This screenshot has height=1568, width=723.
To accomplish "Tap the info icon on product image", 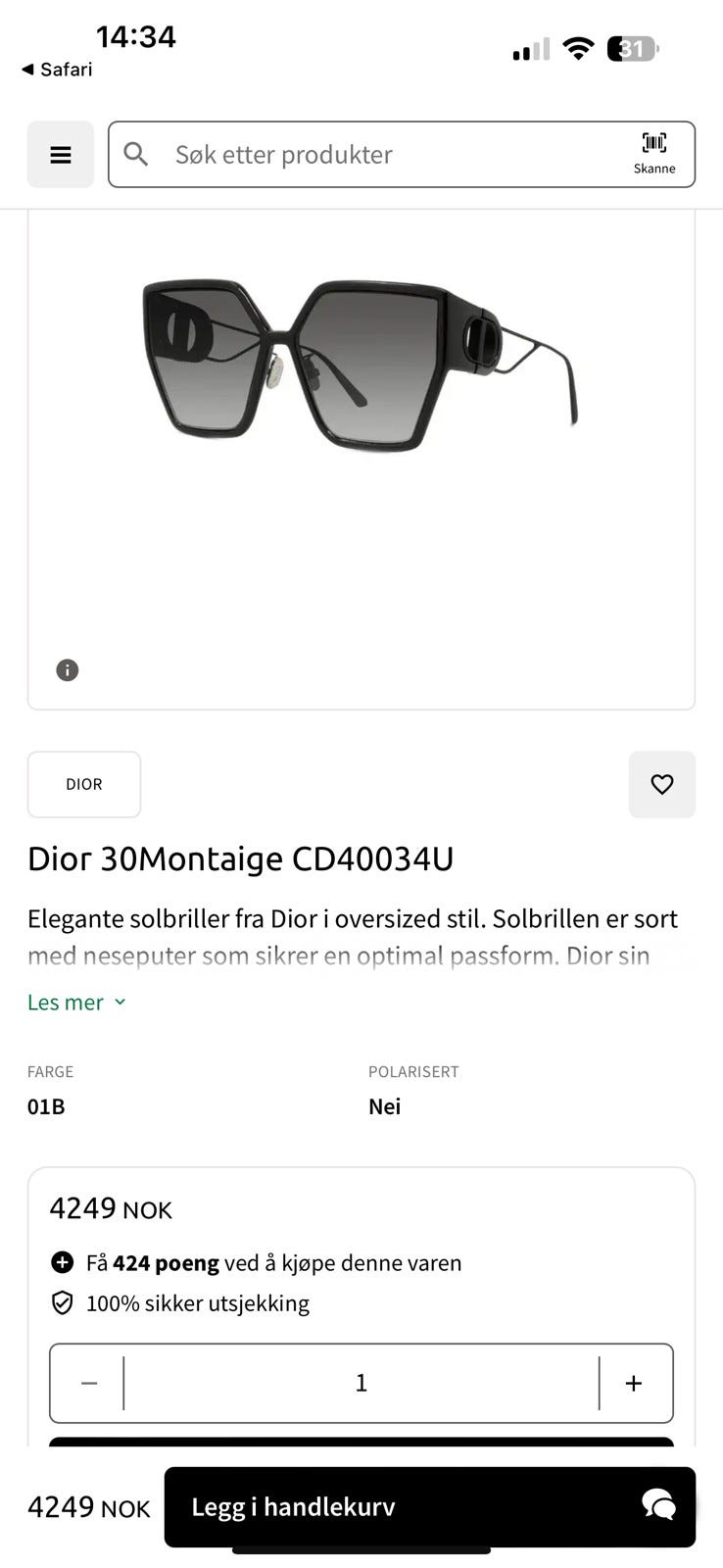I will pyautogui.click(x=66, y=669).
